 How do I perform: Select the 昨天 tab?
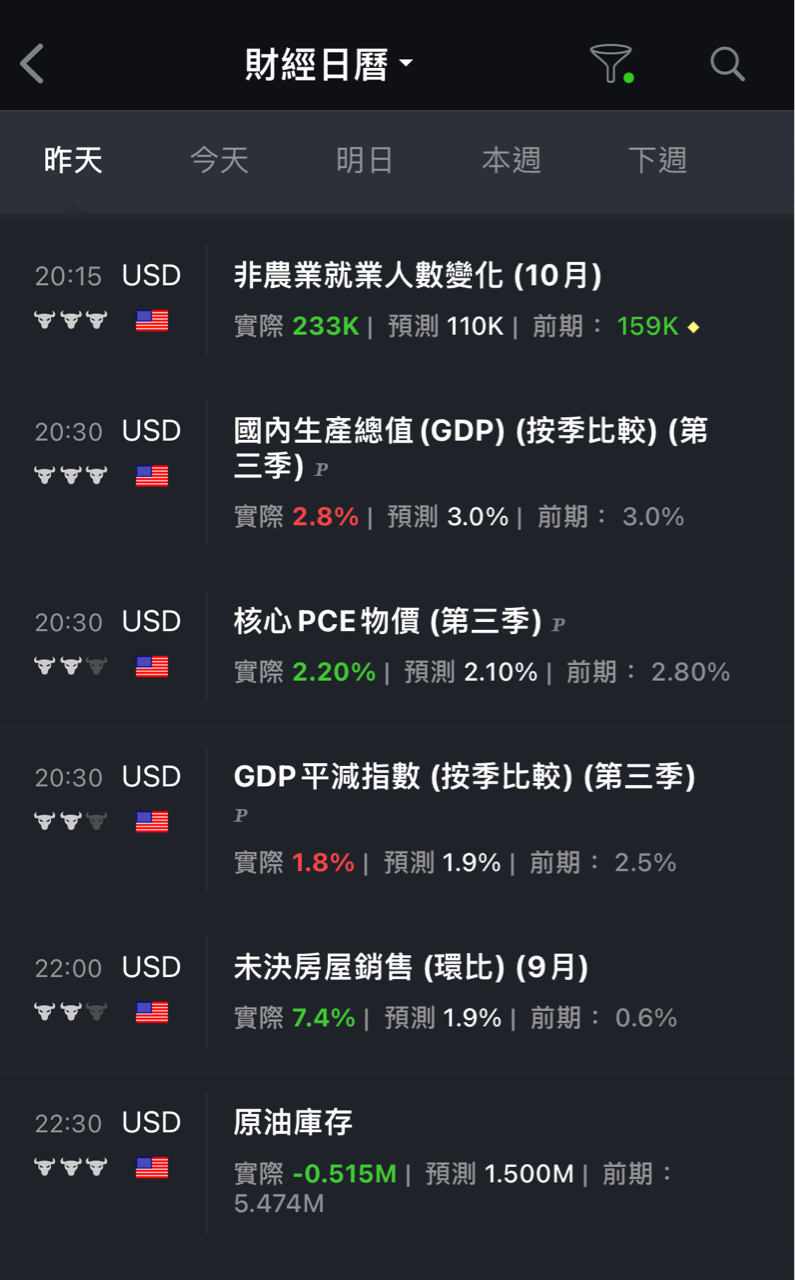(73, 160)
